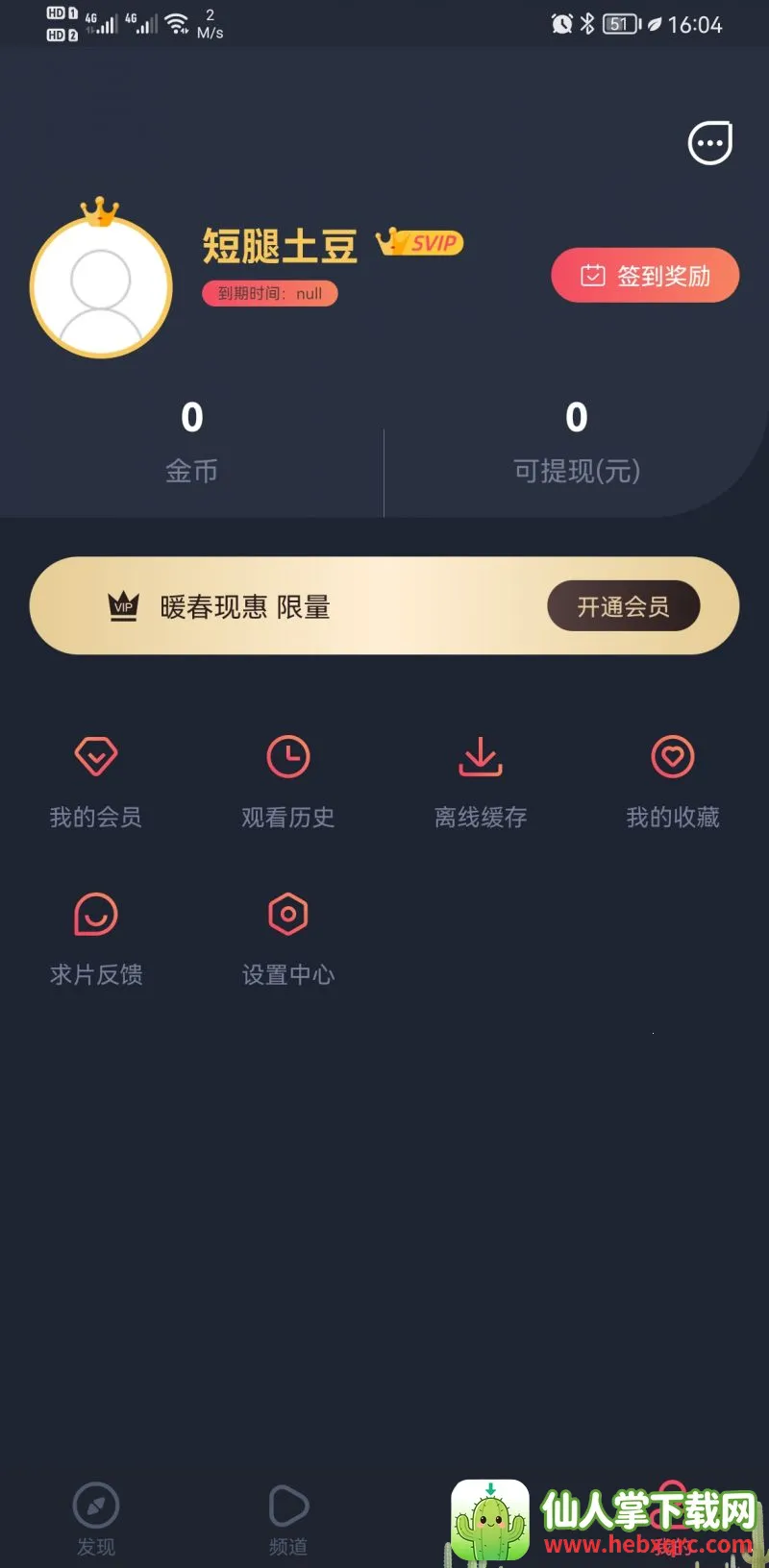
Task: Open 可提现(元) withdrawable balance
Action: click(x=577, y=442)
